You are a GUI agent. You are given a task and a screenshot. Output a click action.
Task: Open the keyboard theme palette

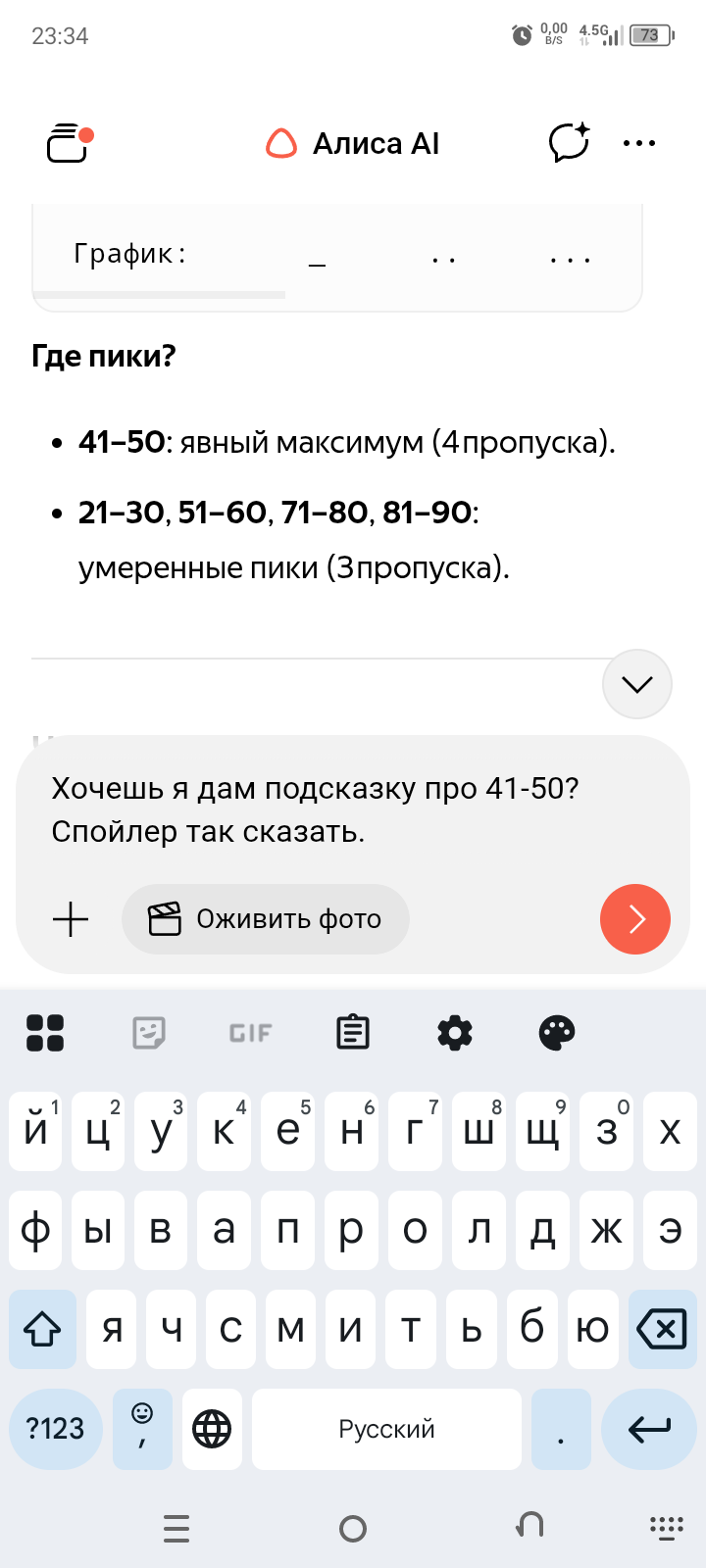pos(557,1032)
